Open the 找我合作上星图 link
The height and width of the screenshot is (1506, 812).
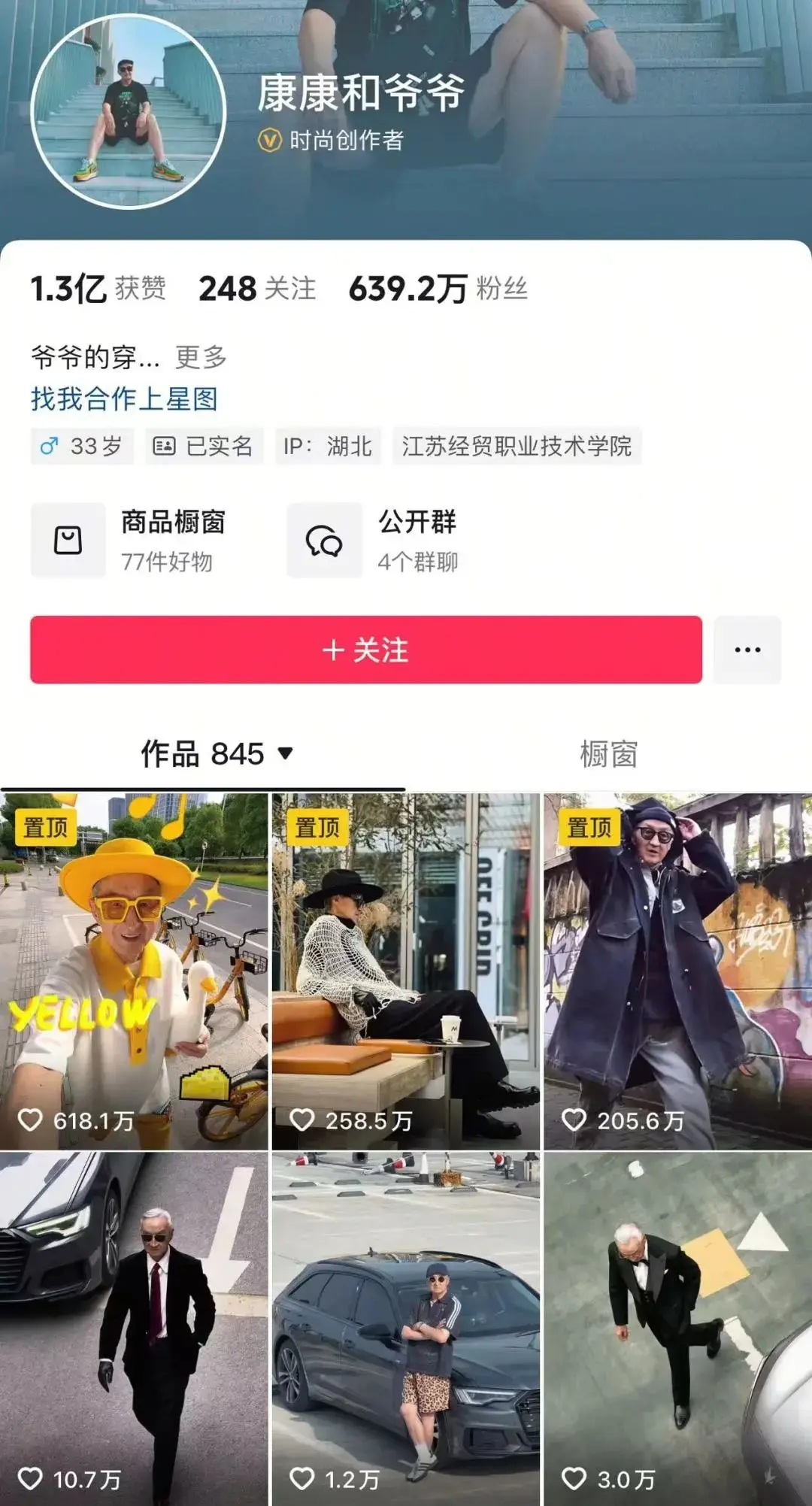pyautogui.click(x=124, y=398)
